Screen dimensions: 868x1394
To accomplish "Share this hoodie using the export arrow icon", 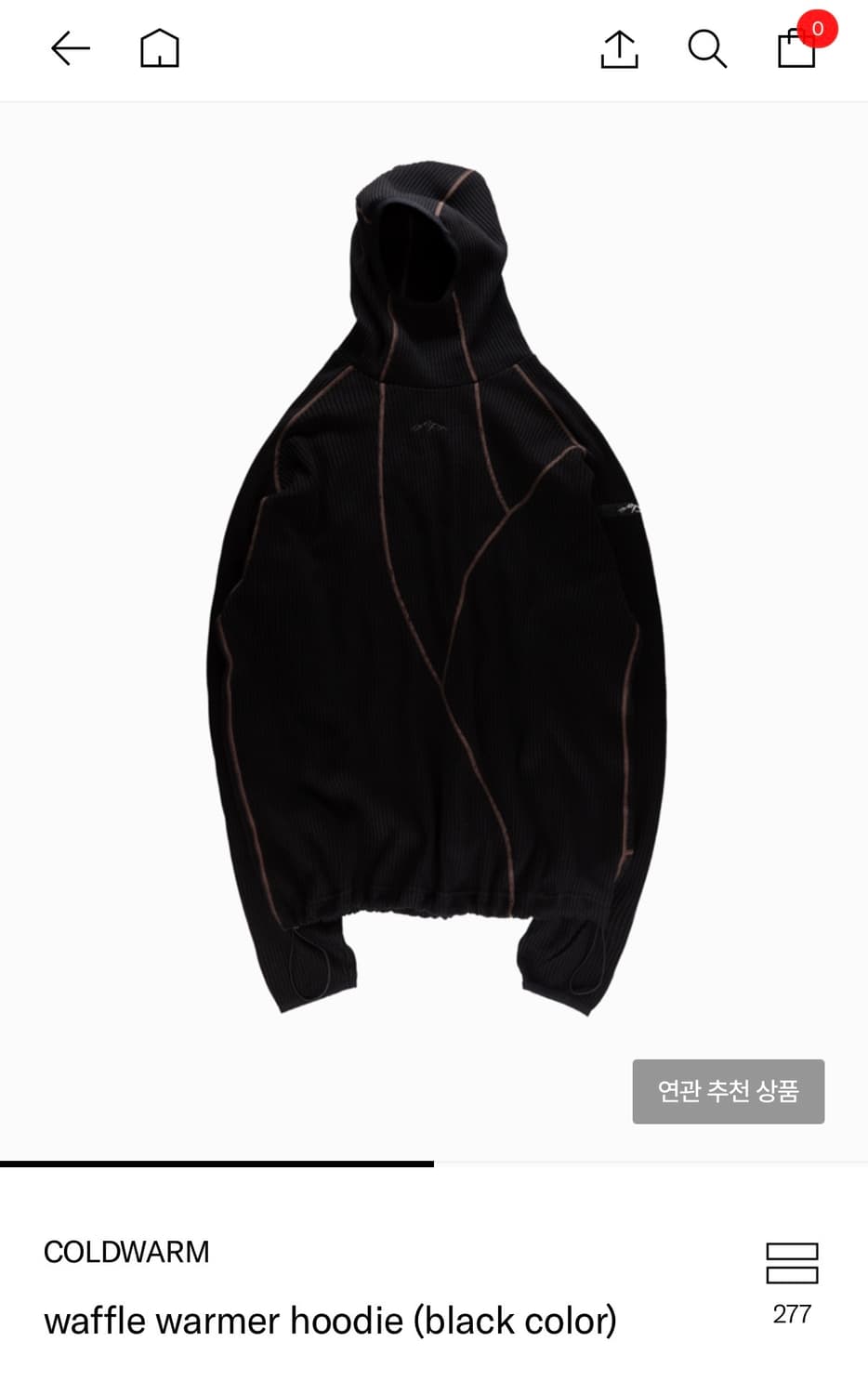I will pyautogui.click(x=618, y=48).
